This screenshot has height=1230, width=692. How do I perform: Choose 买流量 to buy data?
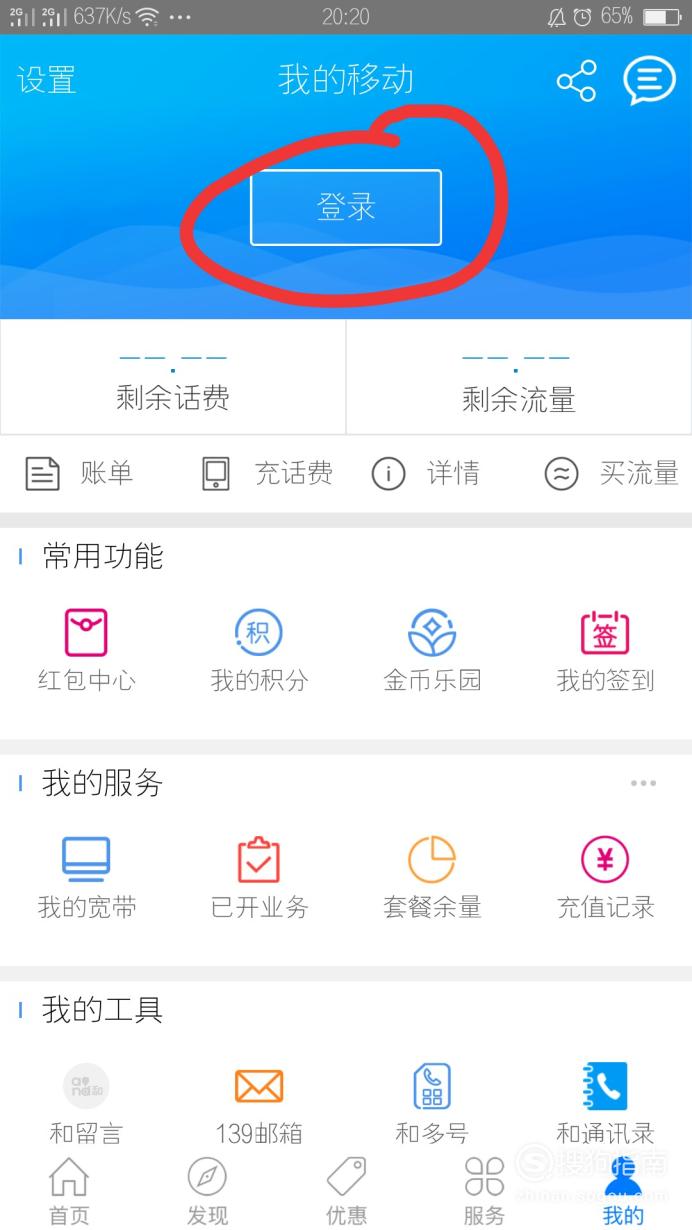611,473
